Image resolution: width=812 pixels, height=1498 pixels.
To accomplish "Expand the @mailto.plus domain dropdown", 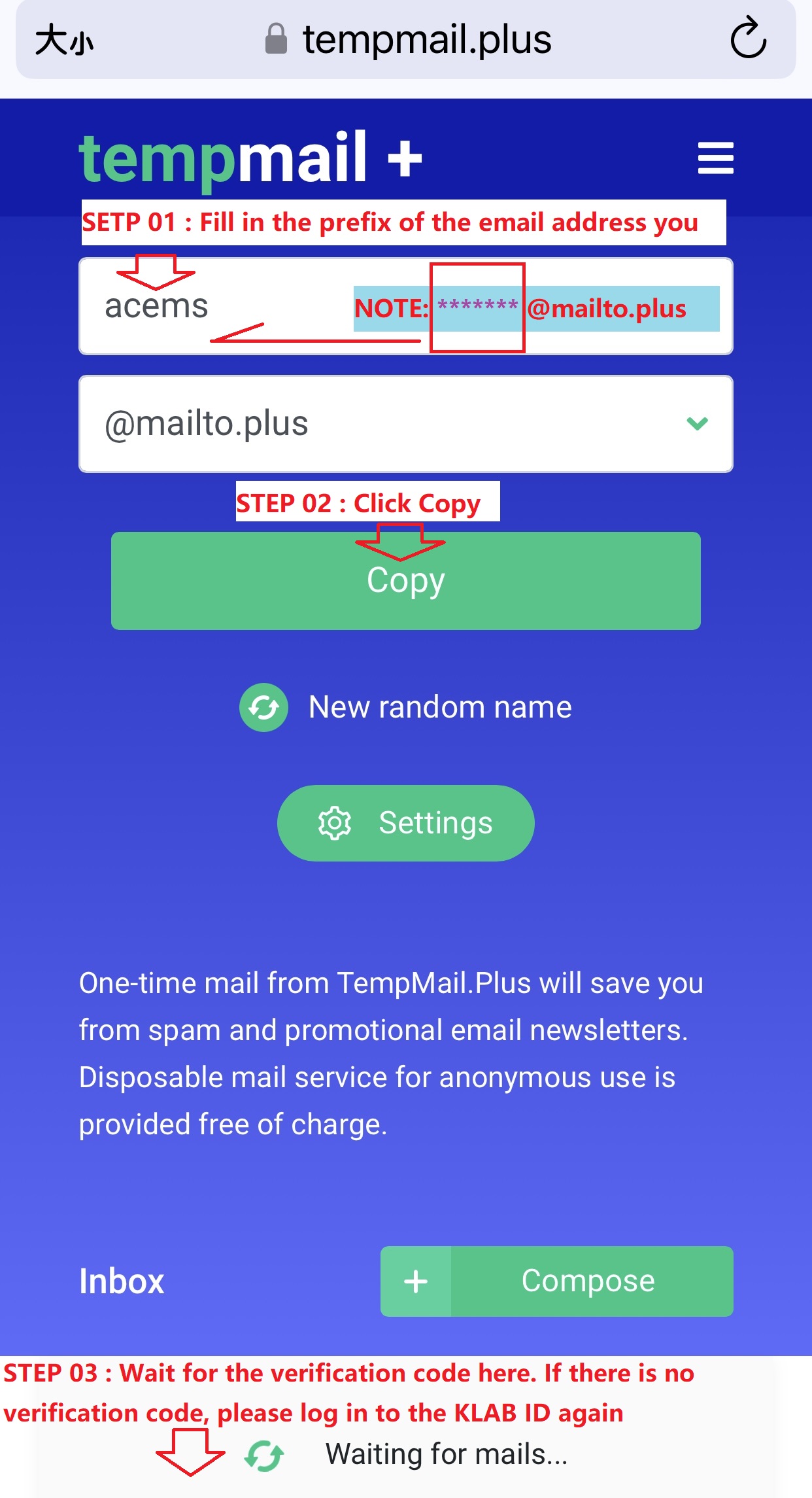I will pos(406,424).
